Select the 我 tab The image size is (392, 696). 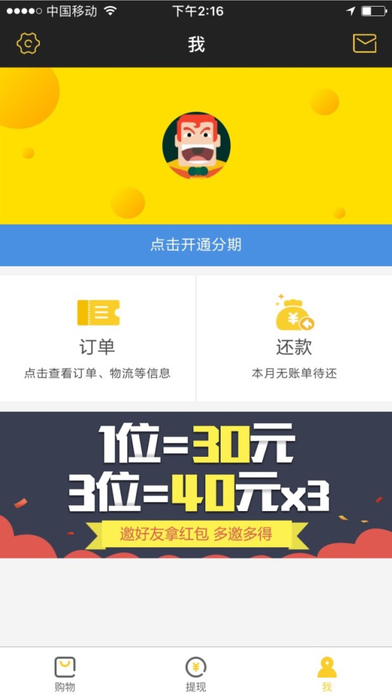coord(327,673)
